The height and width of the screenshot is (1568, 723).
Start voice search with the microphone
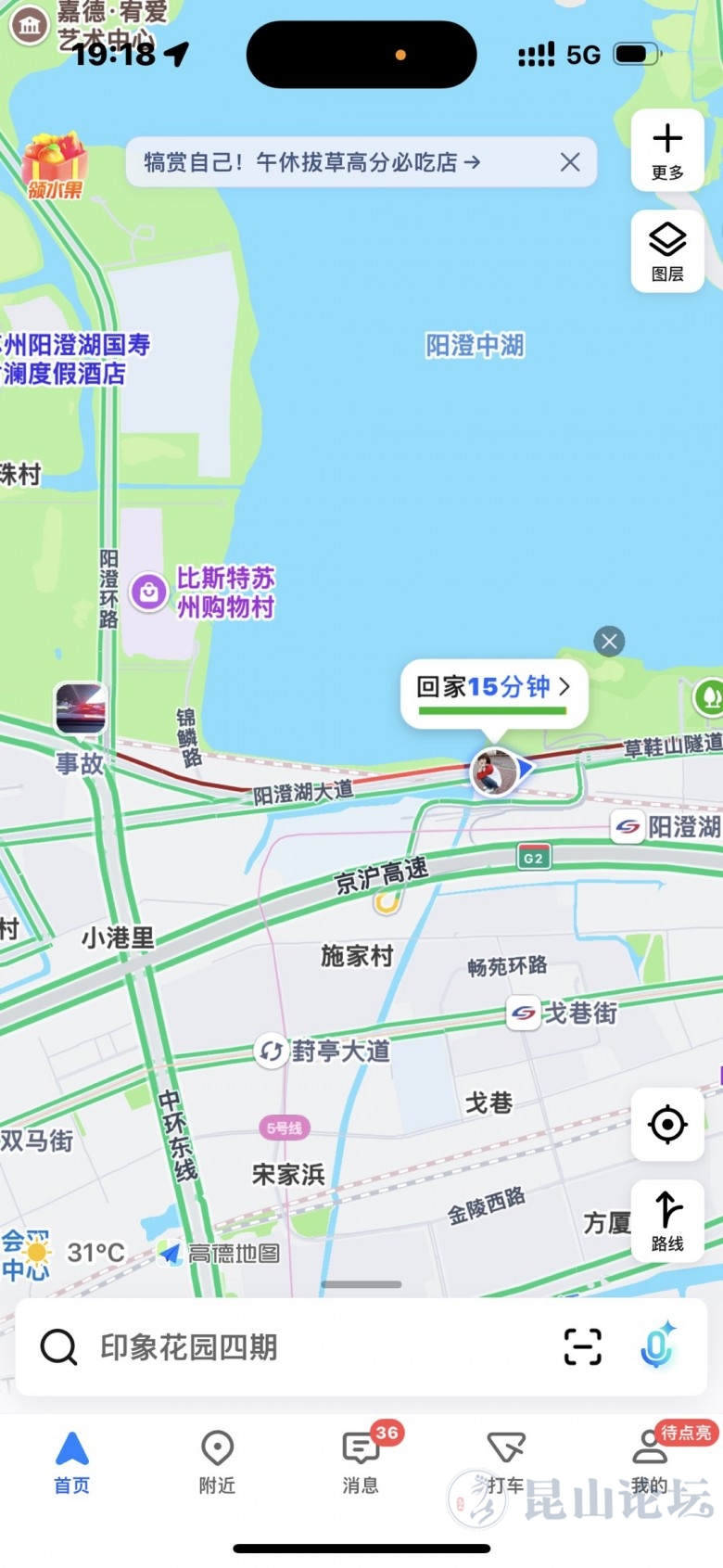pyautogui.click(x=657, y=1346)
